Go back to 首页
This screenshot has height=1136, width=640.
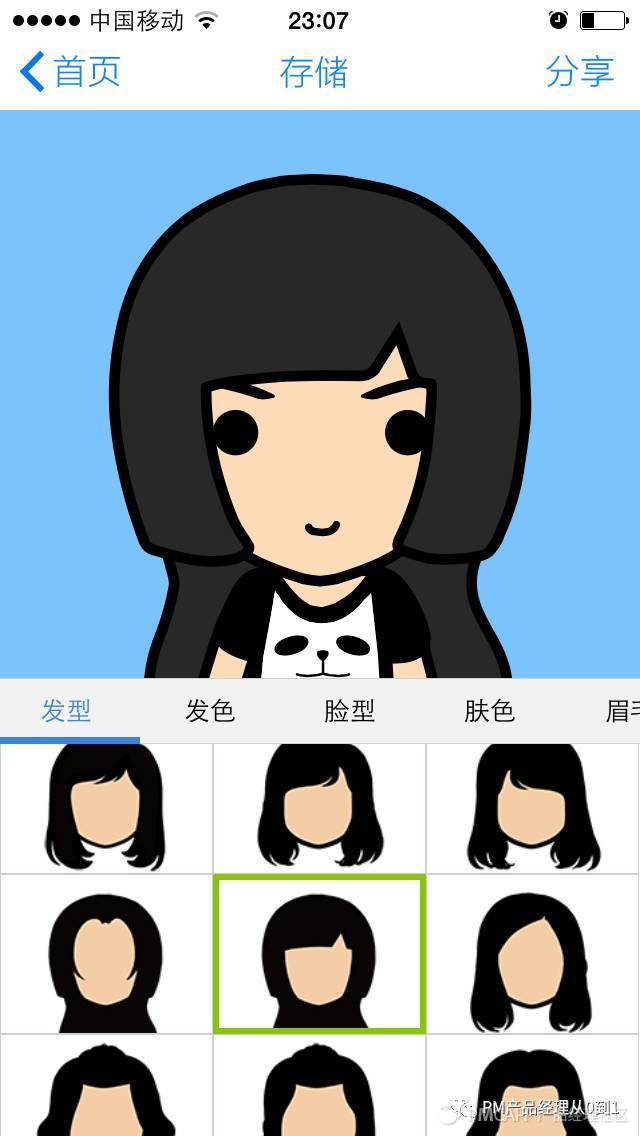coord(70,72)
